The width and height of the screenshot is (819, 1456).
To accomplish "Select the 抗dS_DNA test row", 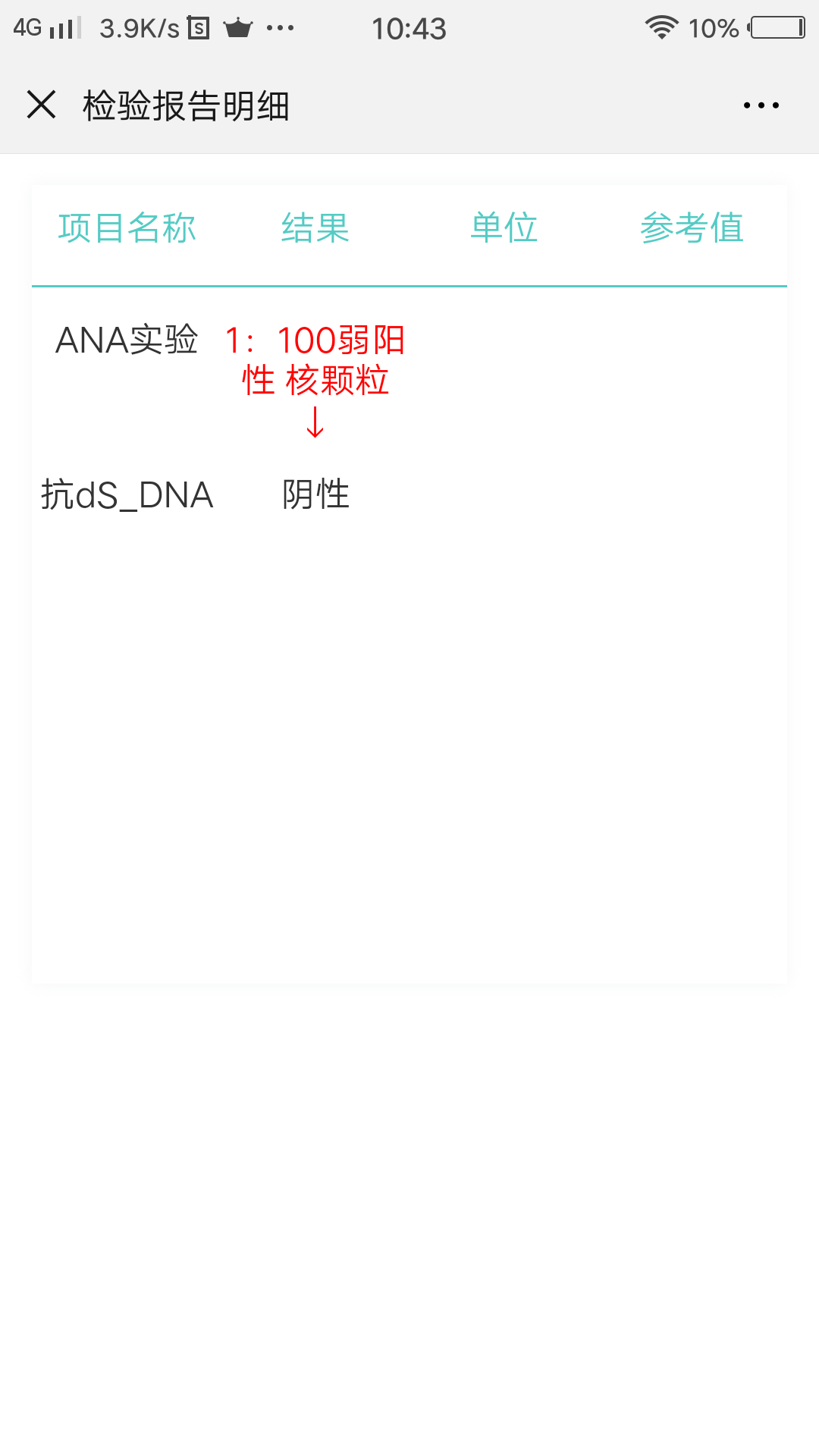I will point(127,494).
